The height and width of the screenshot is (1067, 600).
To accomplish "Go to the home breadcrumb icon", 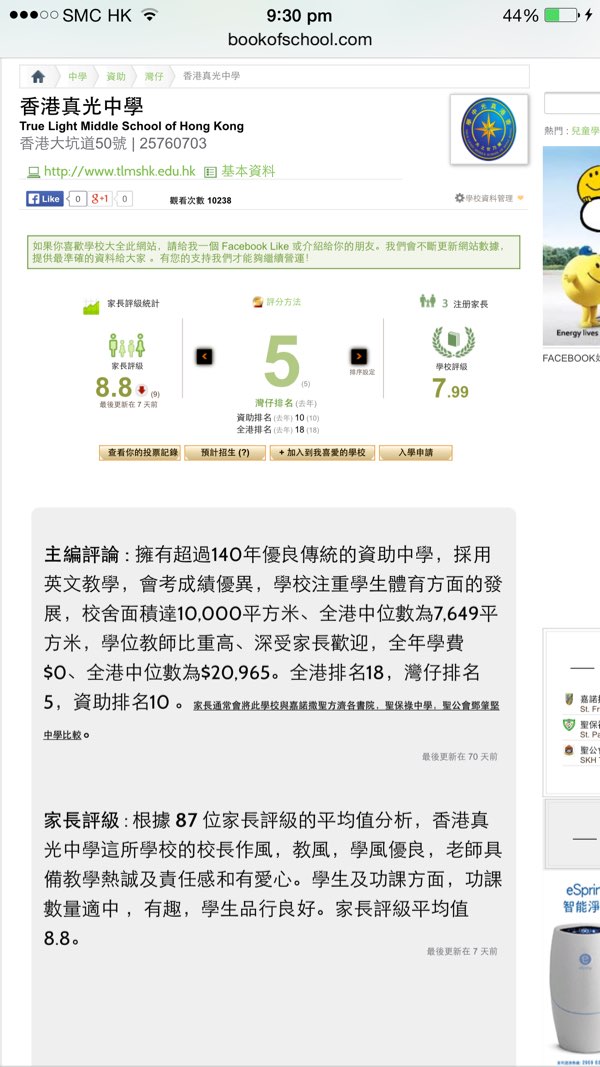I will coord(38,77).
